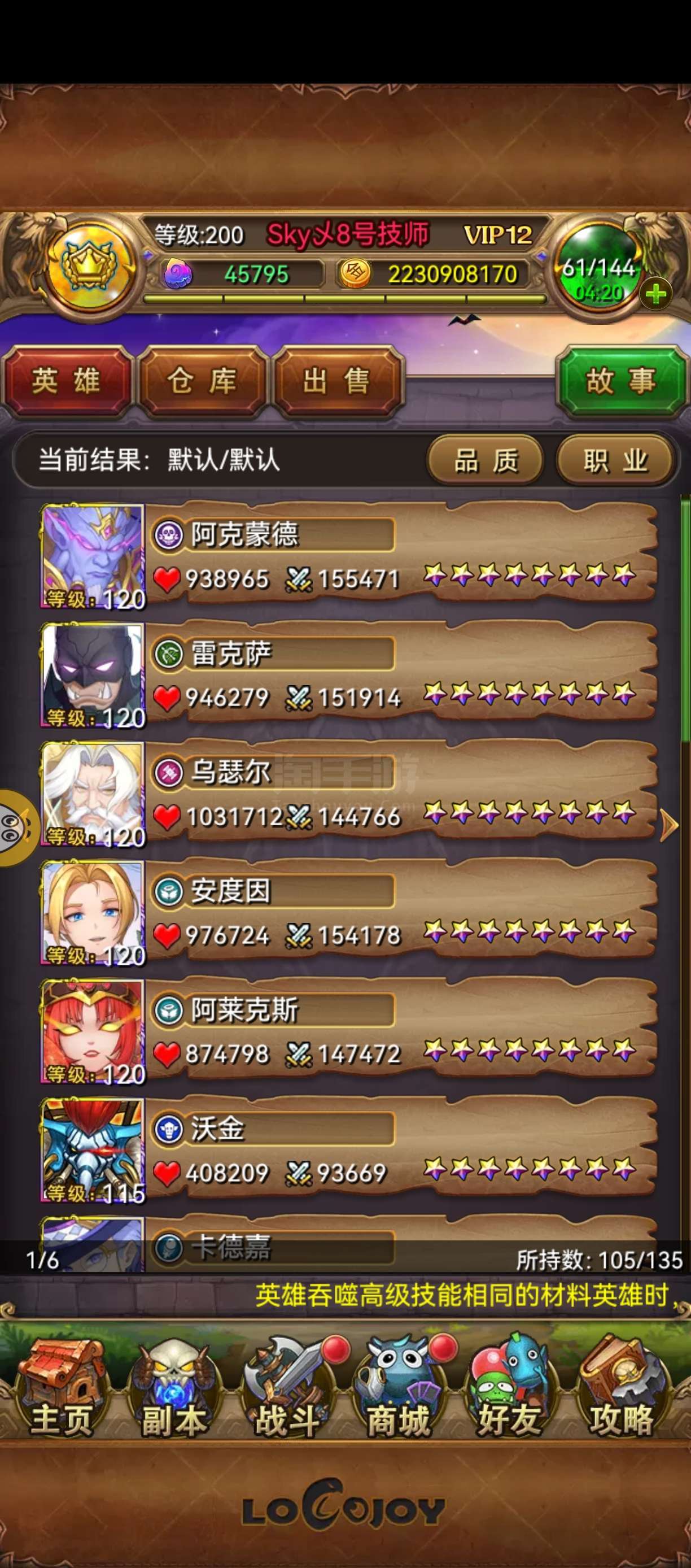The width and height of the screenshot is (691, 1568).
Task: Add energy with the green plus icon
Action: coord(656,295)
